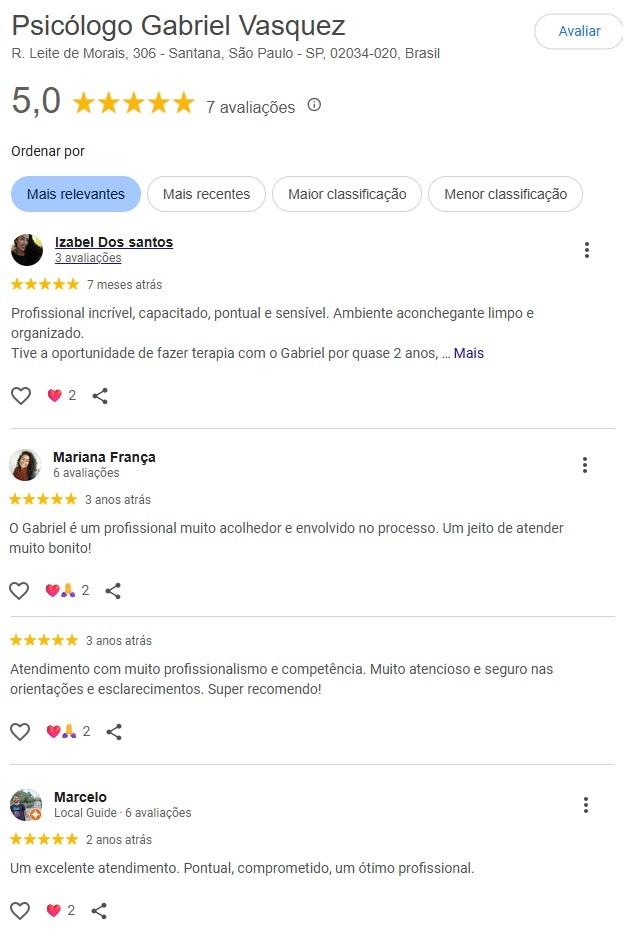The height and width of the screenshot is (937, 628).
Task: Share Izabel Dos santos' review
Action: point(100,395)
